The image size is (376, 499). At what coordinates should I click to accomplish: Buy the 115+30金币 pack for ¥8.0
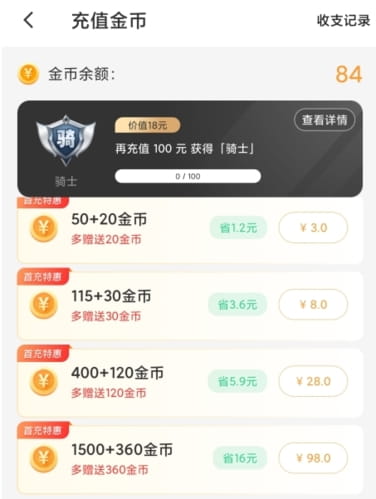(x=313, y=304)
